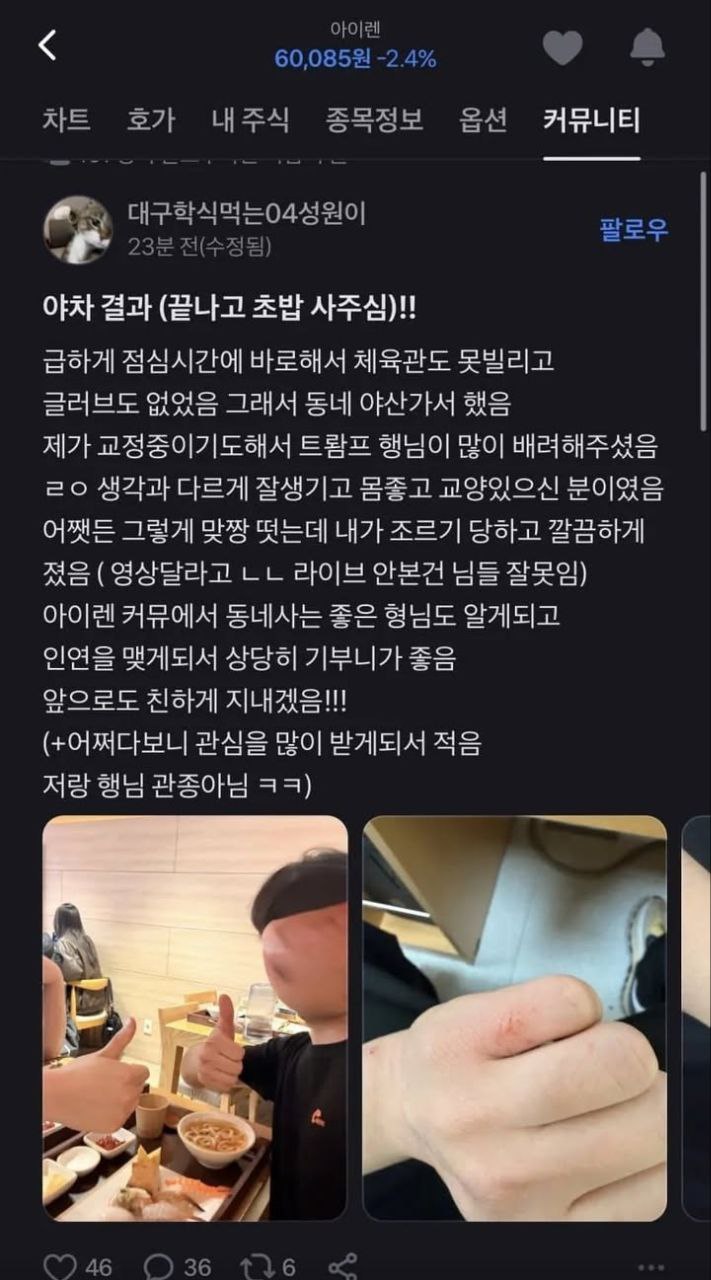Add 아이렌 stock to favorites with the heart
711x1280 pixels.
click(563, 47)
